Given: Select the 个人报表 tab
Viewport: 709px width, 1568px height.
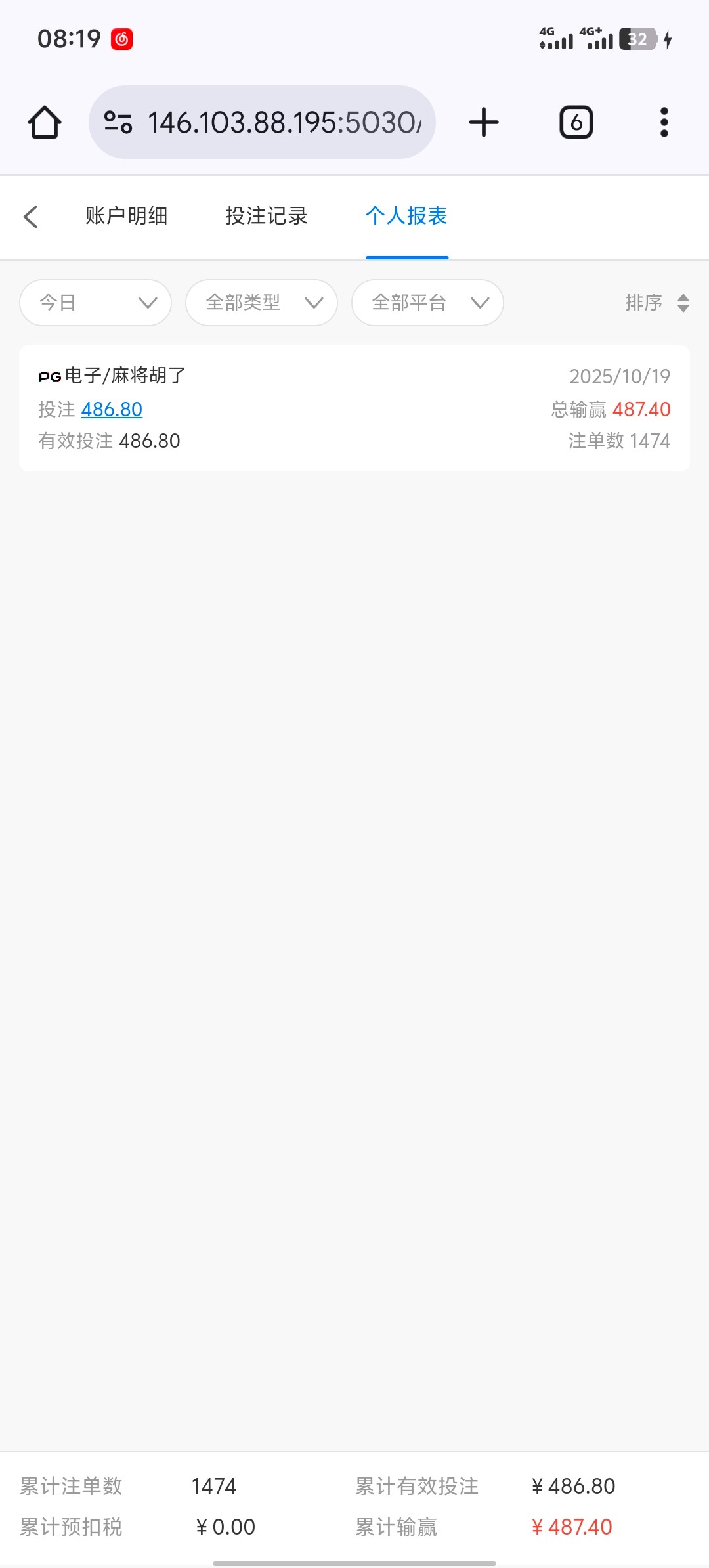Looking at the screenshot, I should click(x=406, y=216).
